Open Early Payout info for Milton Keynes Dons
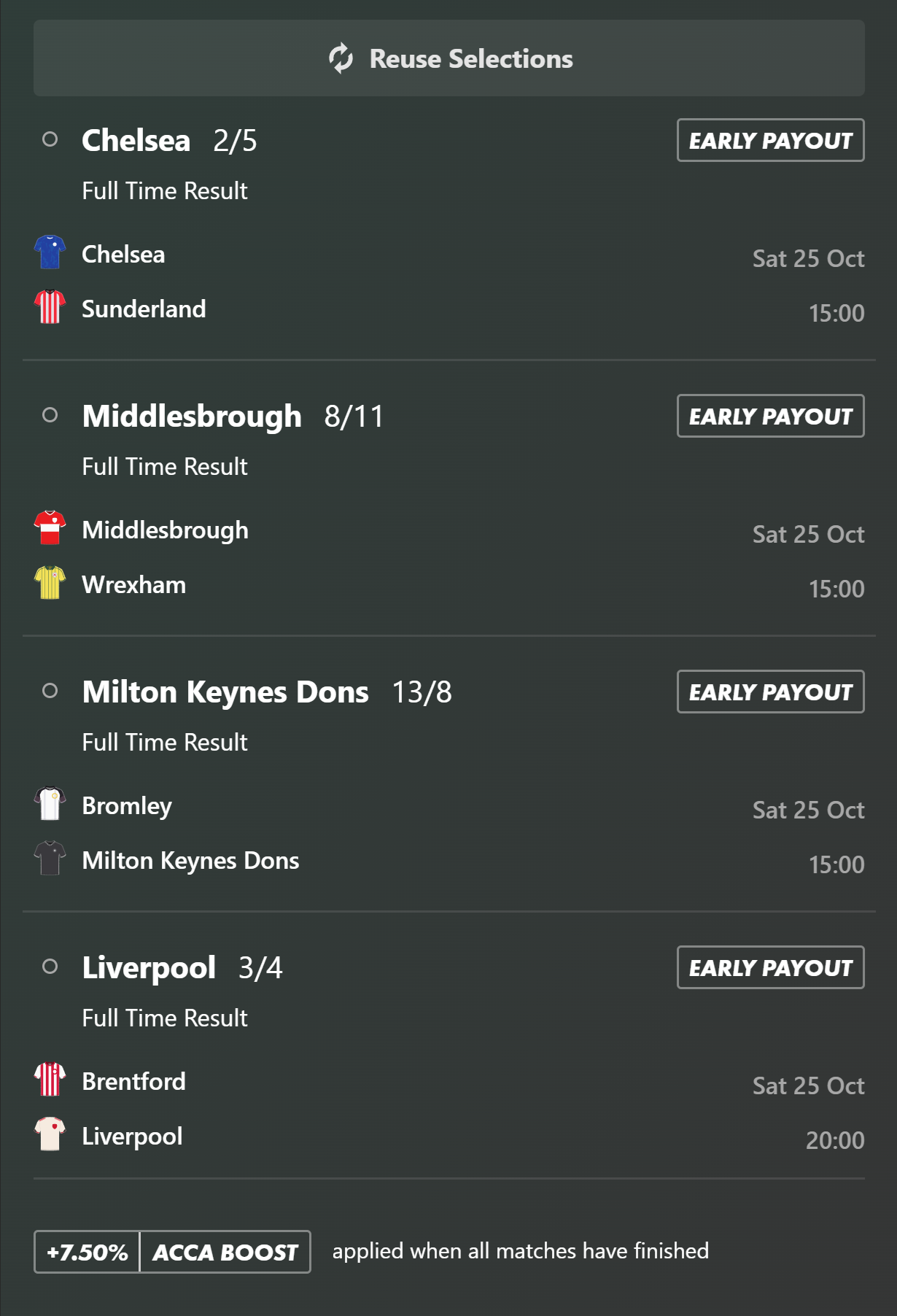This screenshot has width=897, height=1316. (770, 692)
